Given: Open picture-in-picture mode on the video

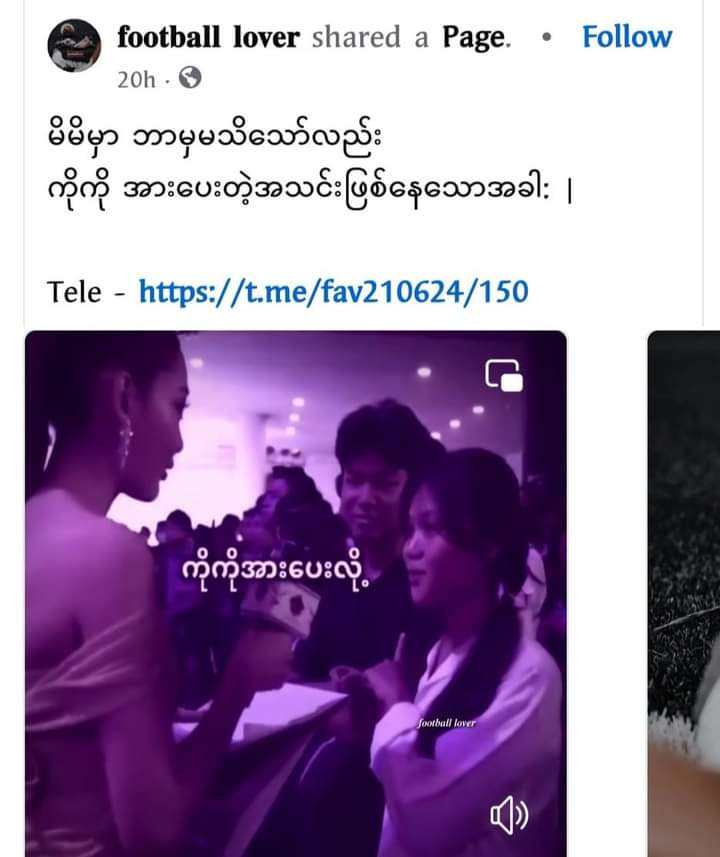Looking at the screenshot, I should point(503,374).
